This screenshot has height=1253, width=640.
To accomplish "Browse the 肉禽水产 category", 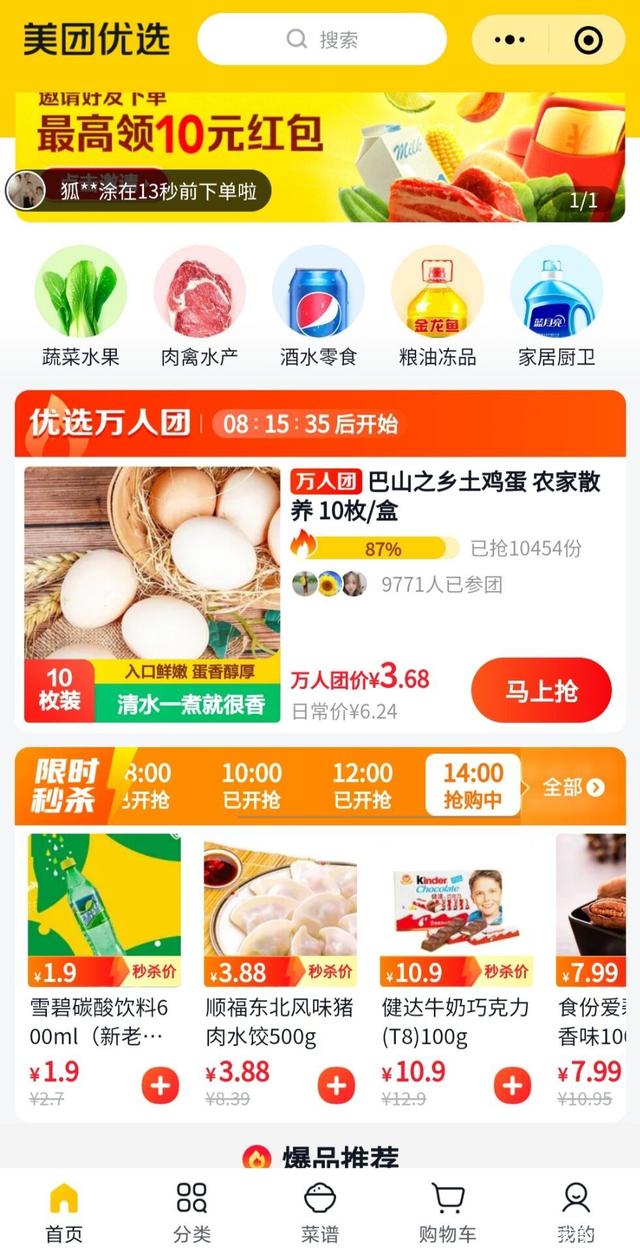I will pyautogui.click(x=200, y=305).
